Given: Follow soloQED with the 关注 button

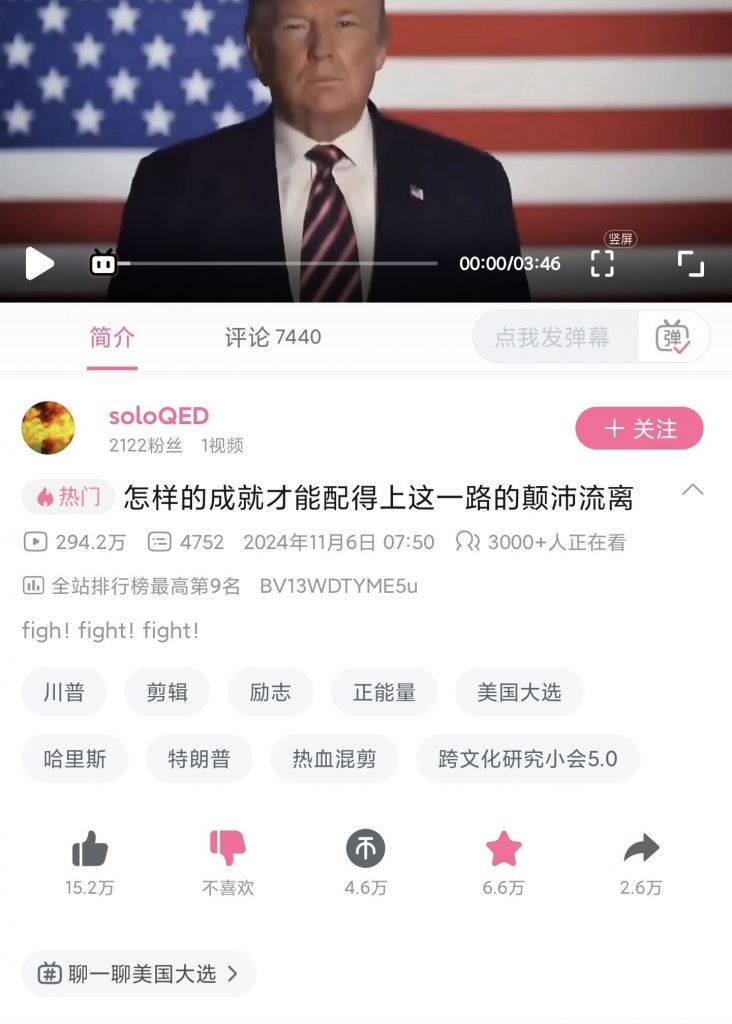Looking at the screenshot, I should tap(639, 429).
